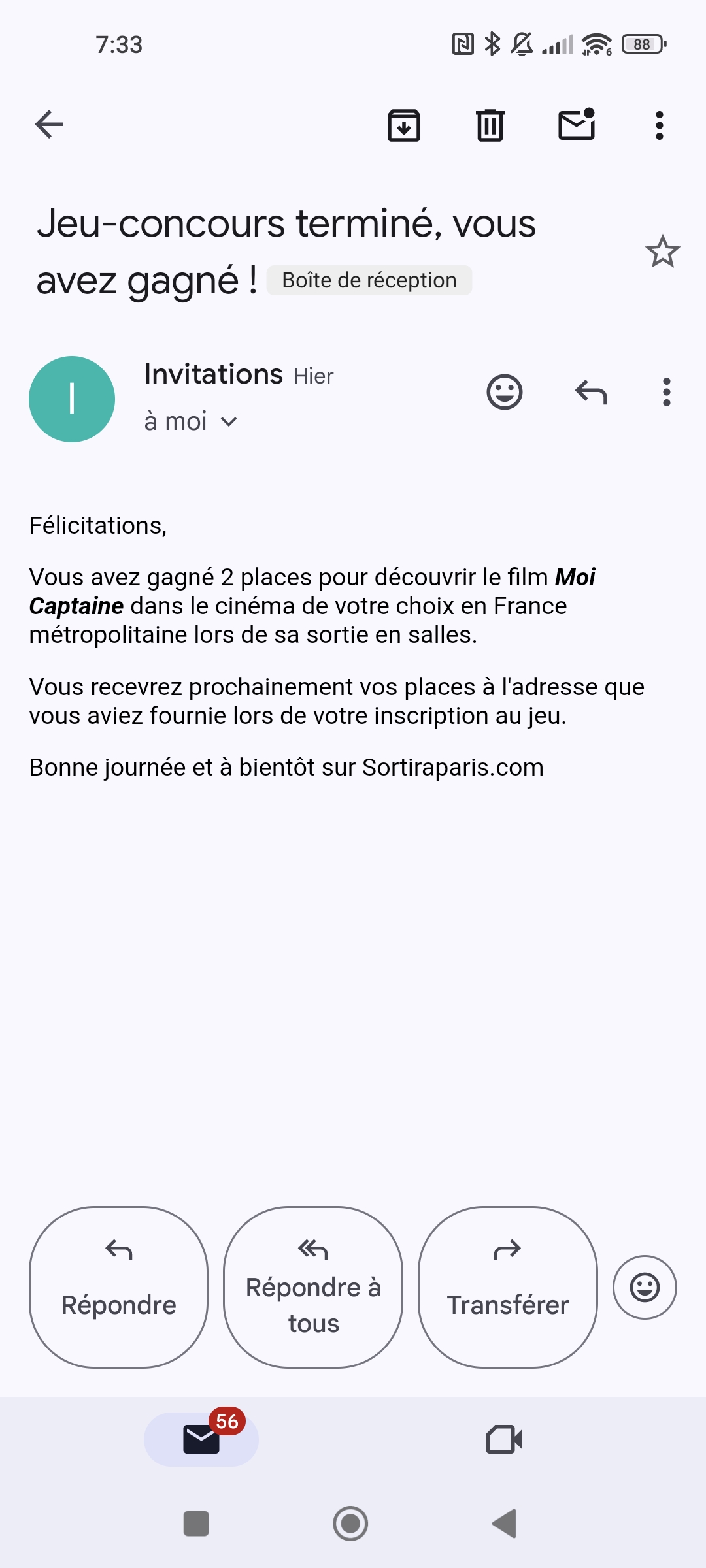Screen dimensions: 706x1568
Task: Open the Invitations sender avatar
Action: (x=72, y=399)
